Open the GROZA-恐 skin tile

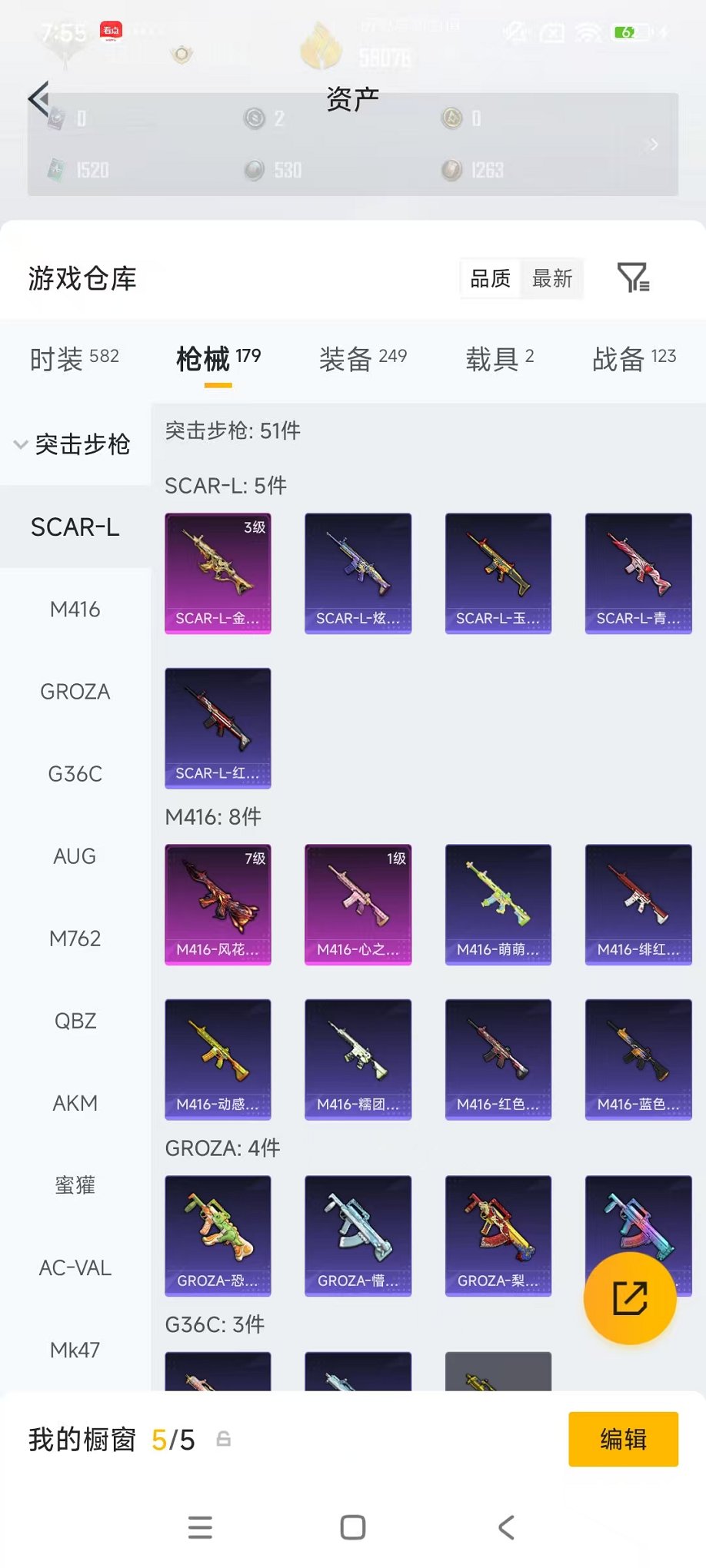pos(218,1235)
